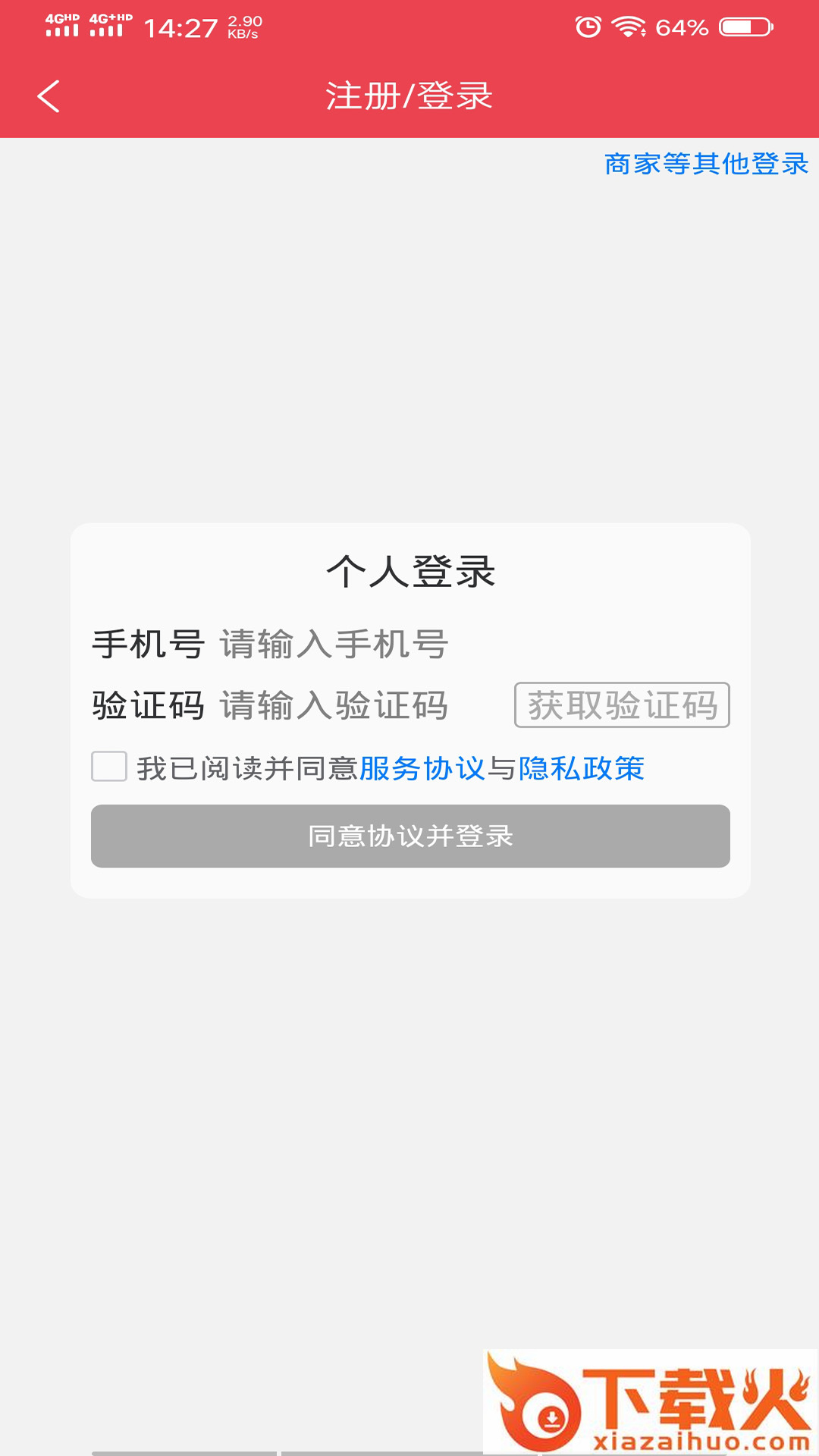
Task: Tap the 同意协议并登录 button
Action: coord(410,836)
